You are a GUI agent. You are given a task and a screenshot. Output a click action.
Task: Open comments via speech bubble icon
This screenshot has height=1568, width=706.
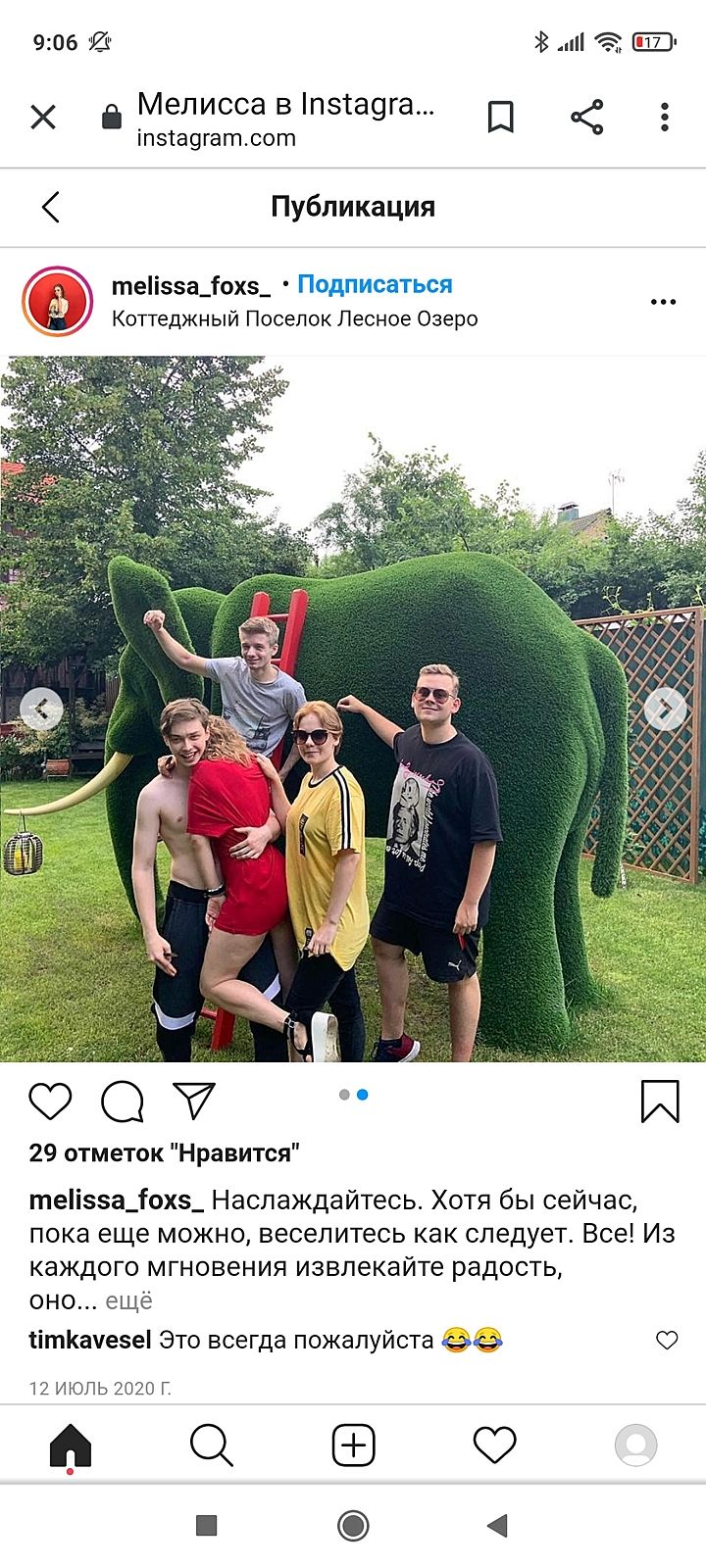[x=123, y=1102]
